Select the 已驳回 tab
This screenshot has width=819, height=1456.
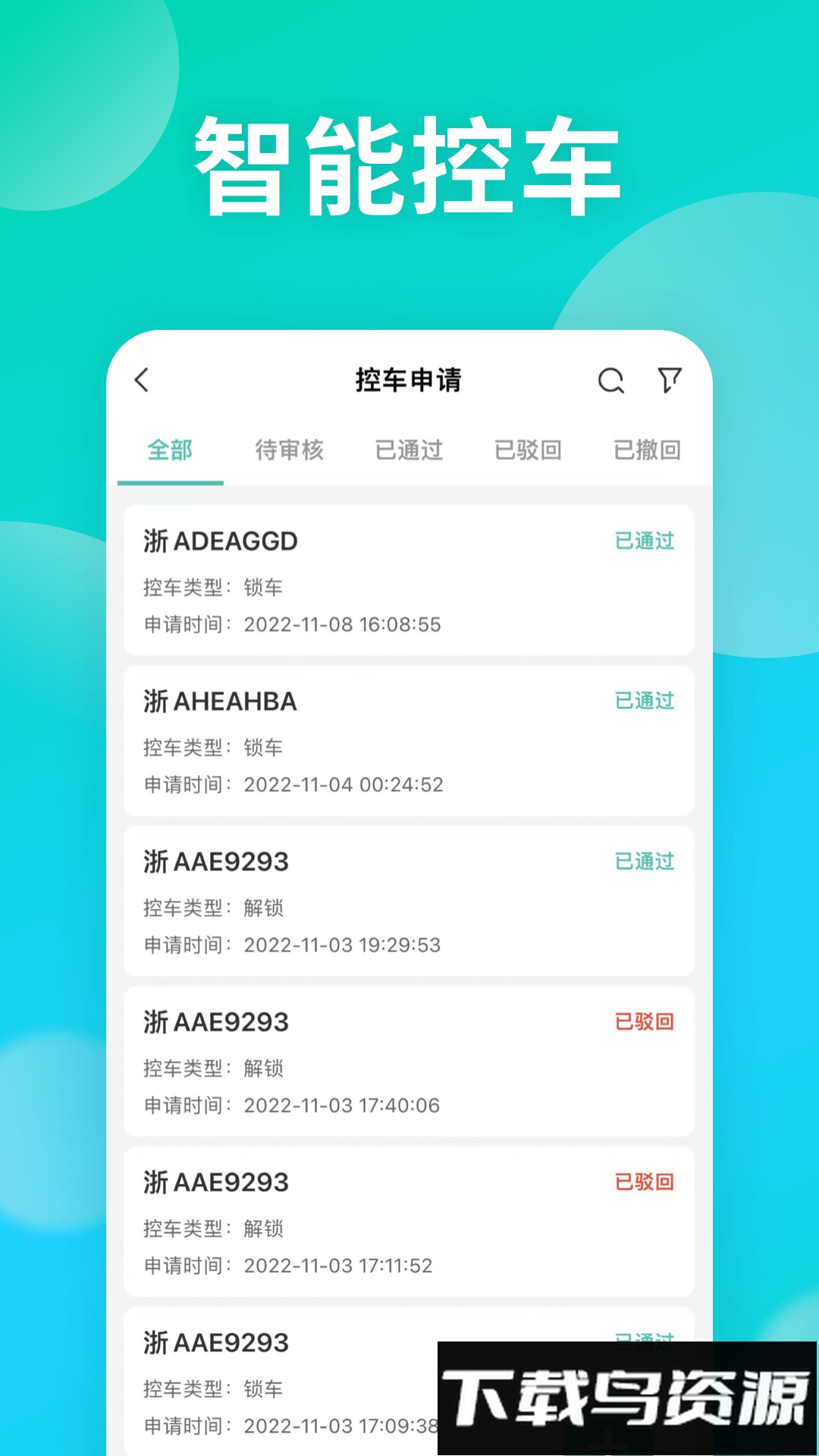pos(529,449)
